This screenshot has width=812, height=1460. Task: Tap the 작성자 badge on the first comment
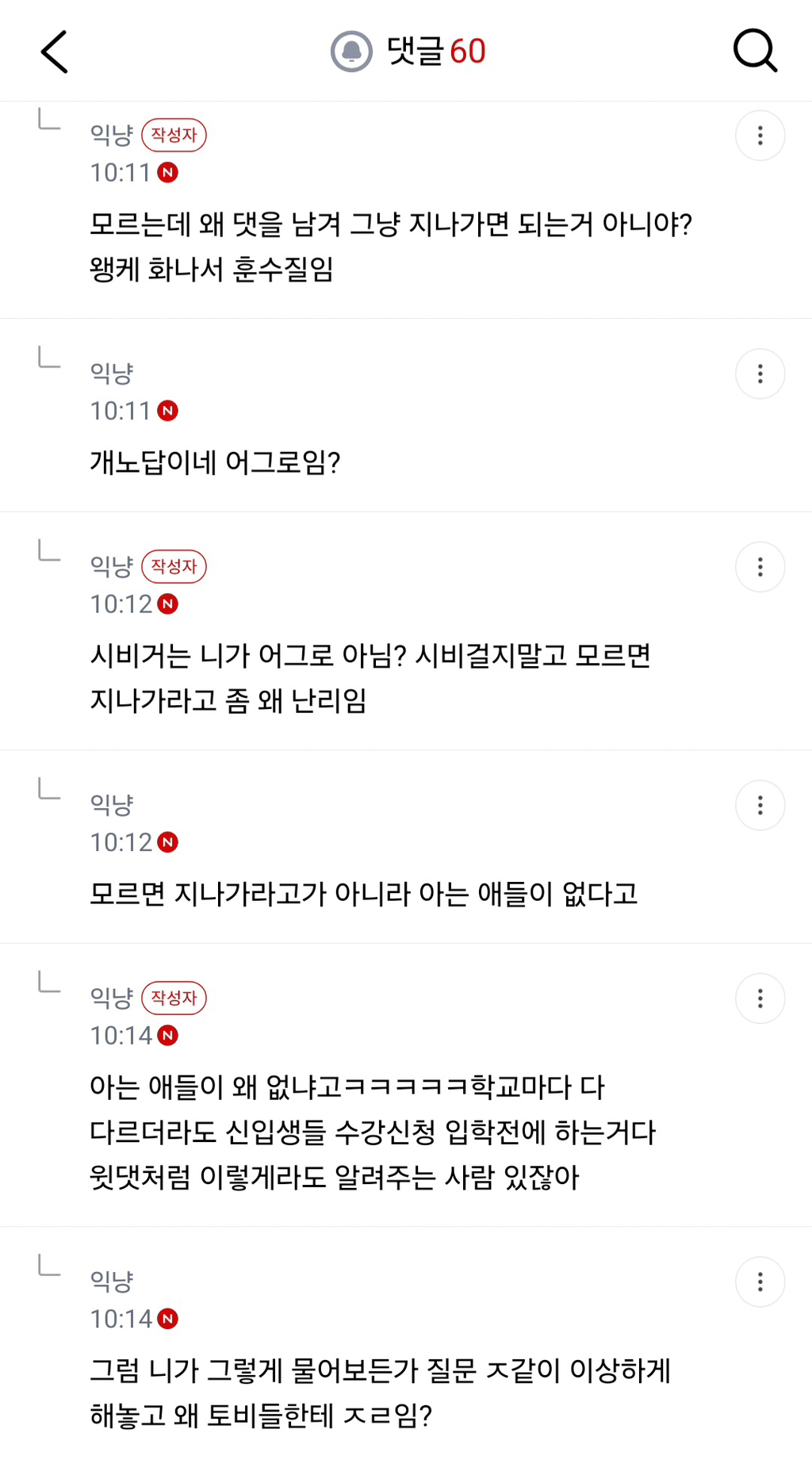(x=173, y=135)
